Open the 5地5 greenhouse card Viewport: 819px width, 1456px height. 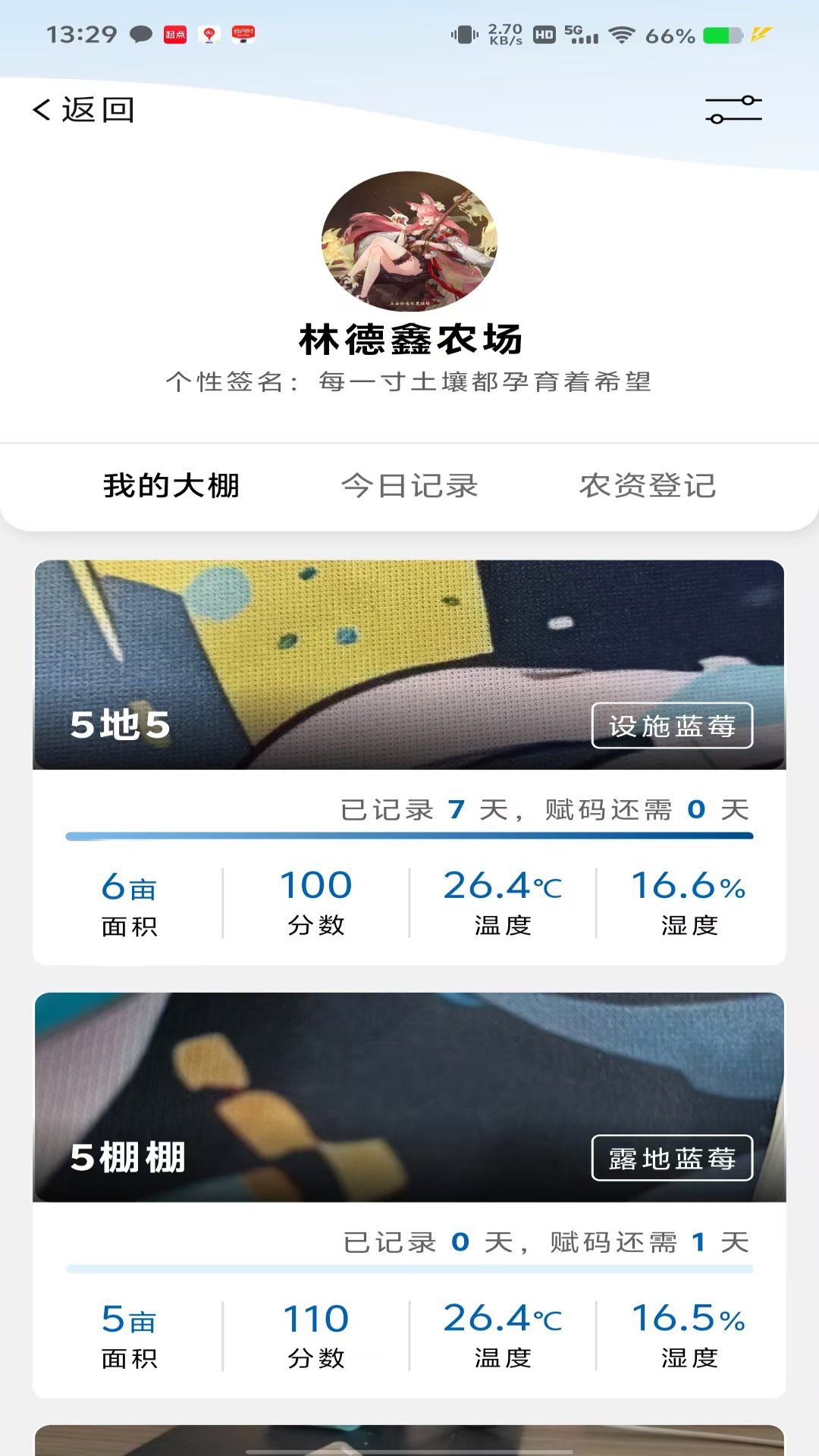[x=409, y=664]
